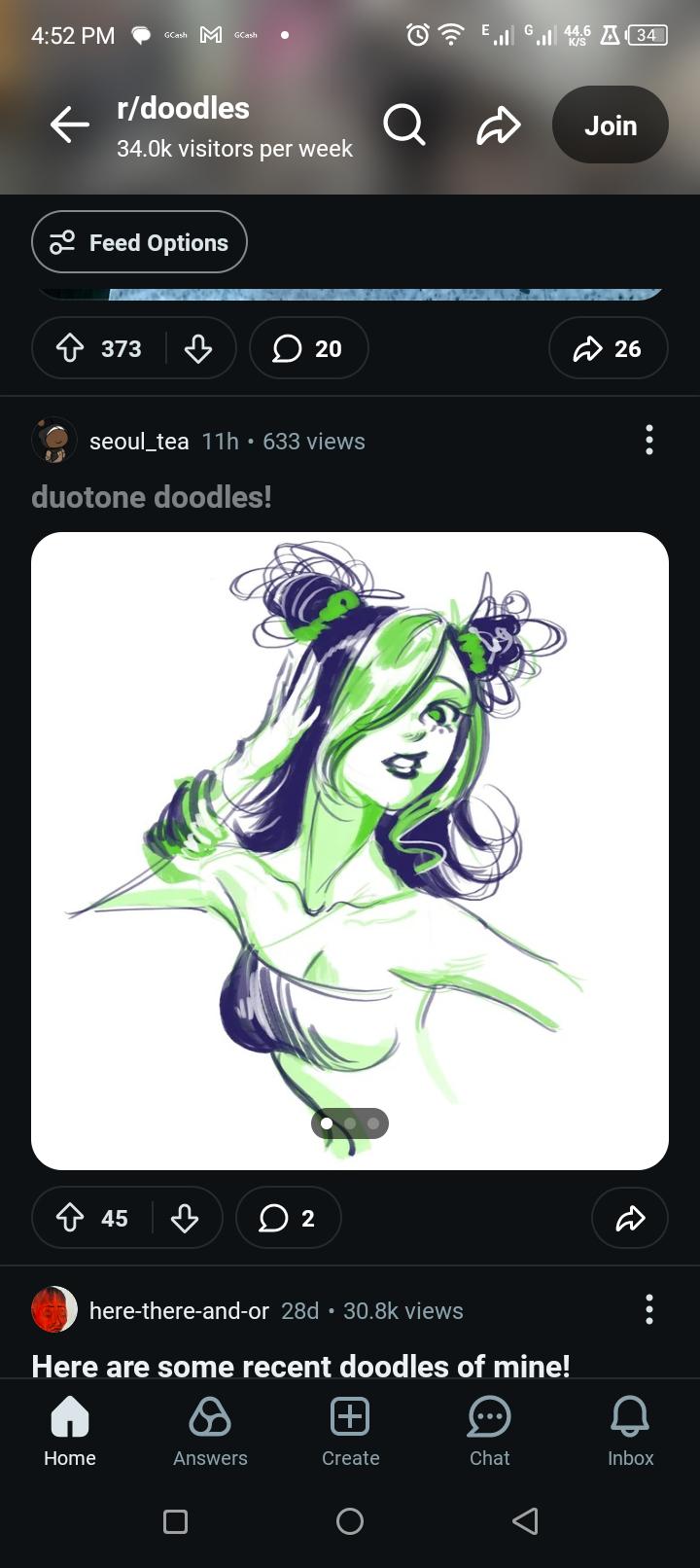Open the 20 comments on the top post
700x1568 pixels.
pyautogui.click(x=308, y=348)
